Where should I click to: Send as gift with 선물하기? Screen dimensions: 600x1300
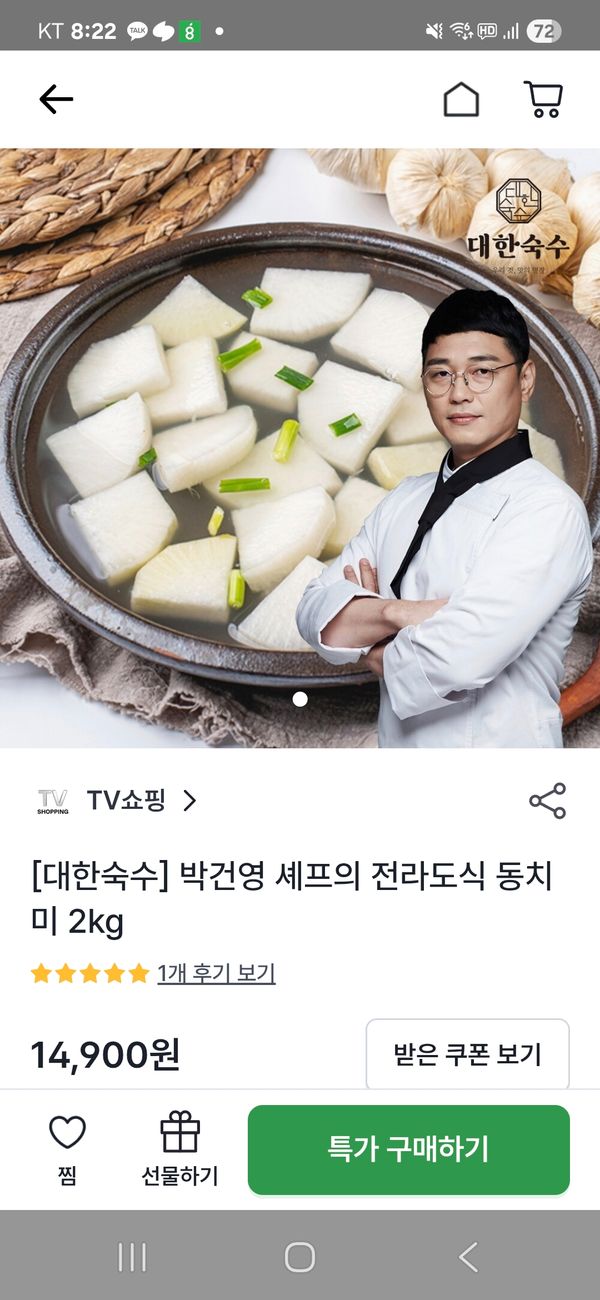tap(180, 1150)
